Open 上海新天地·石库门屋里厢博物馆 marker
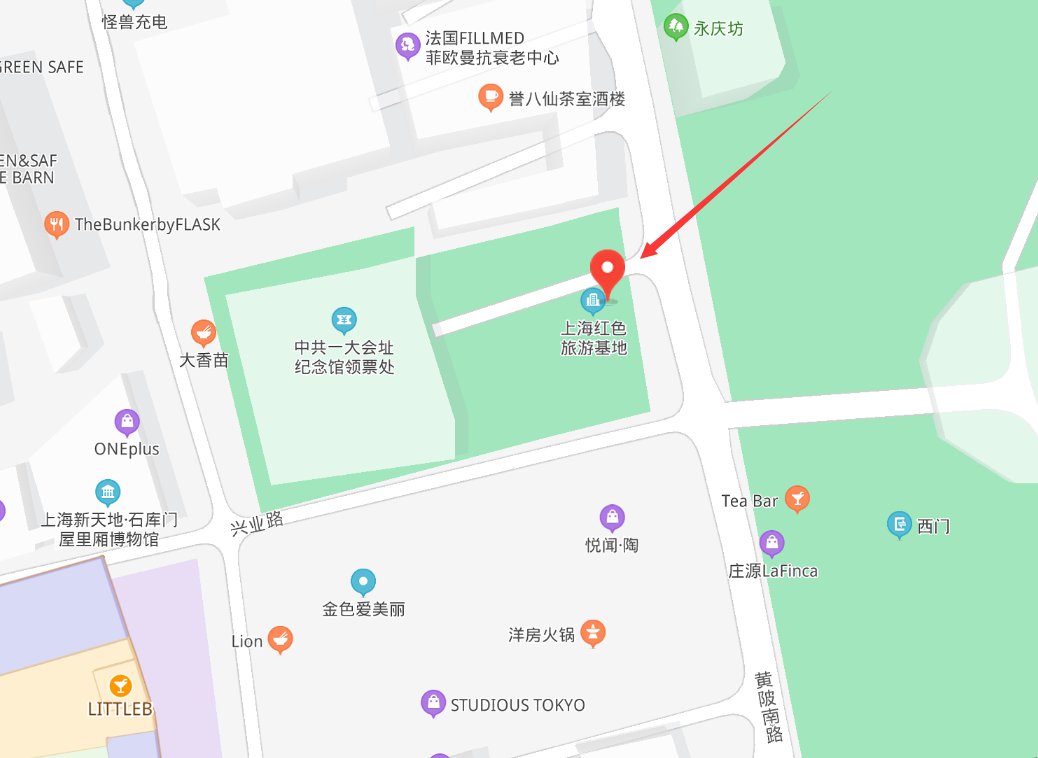The width and height of the screenshot is (1038, 758). (x=108, y=492)
